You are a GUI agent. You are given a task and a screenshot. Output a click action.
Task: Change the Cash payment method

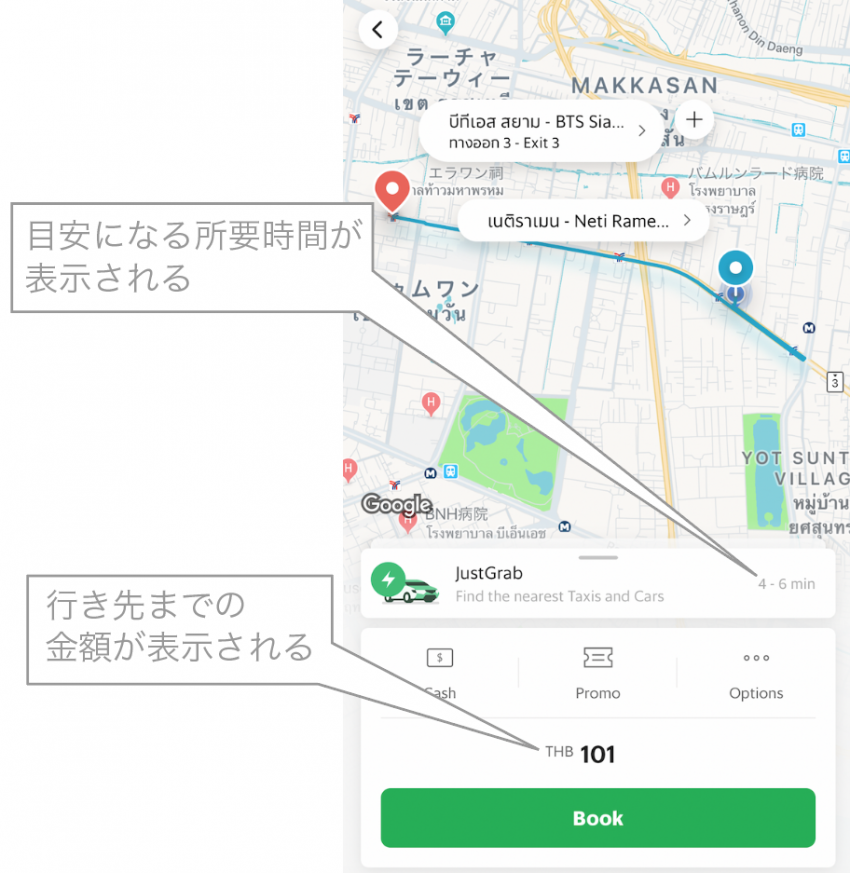pos(440,672)
